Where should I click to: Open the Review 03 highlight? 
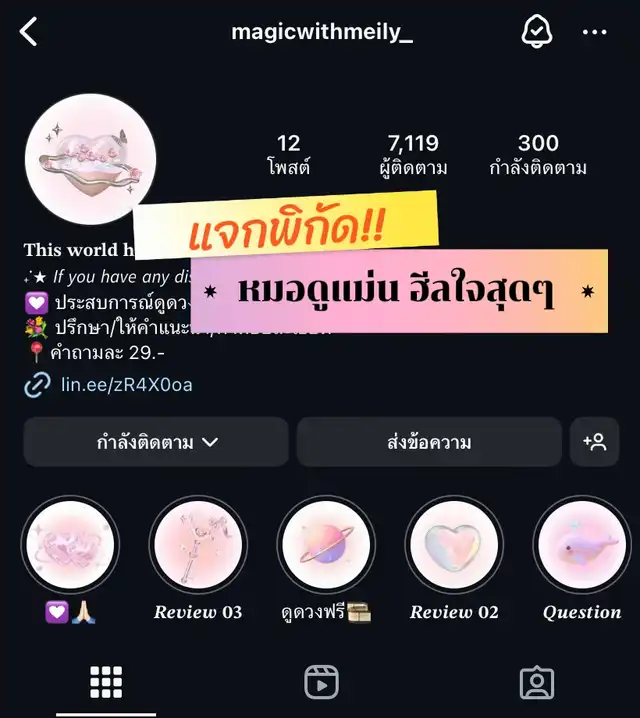[x=198, y=546]
